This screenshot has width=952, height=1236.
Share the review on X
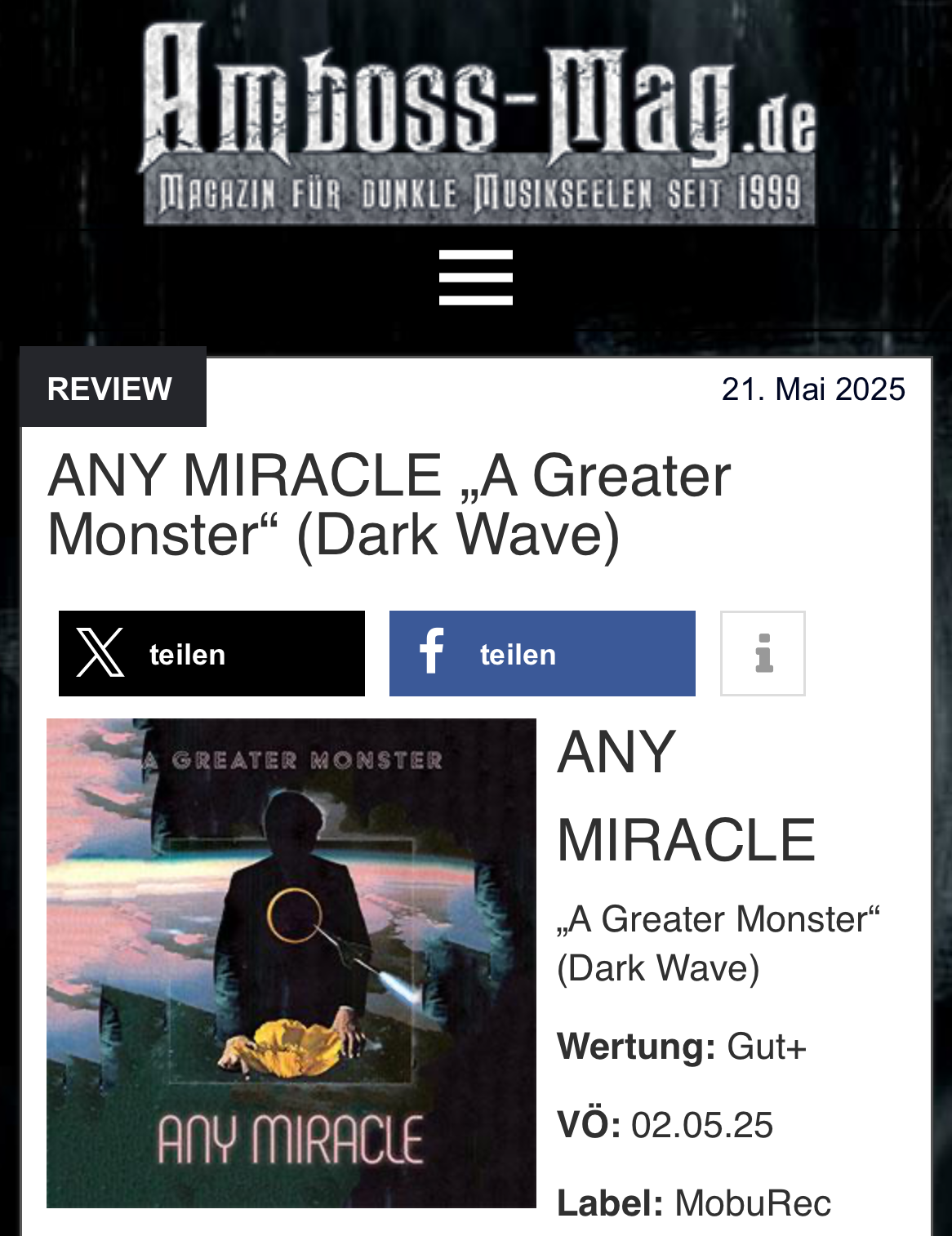point(211,654)
